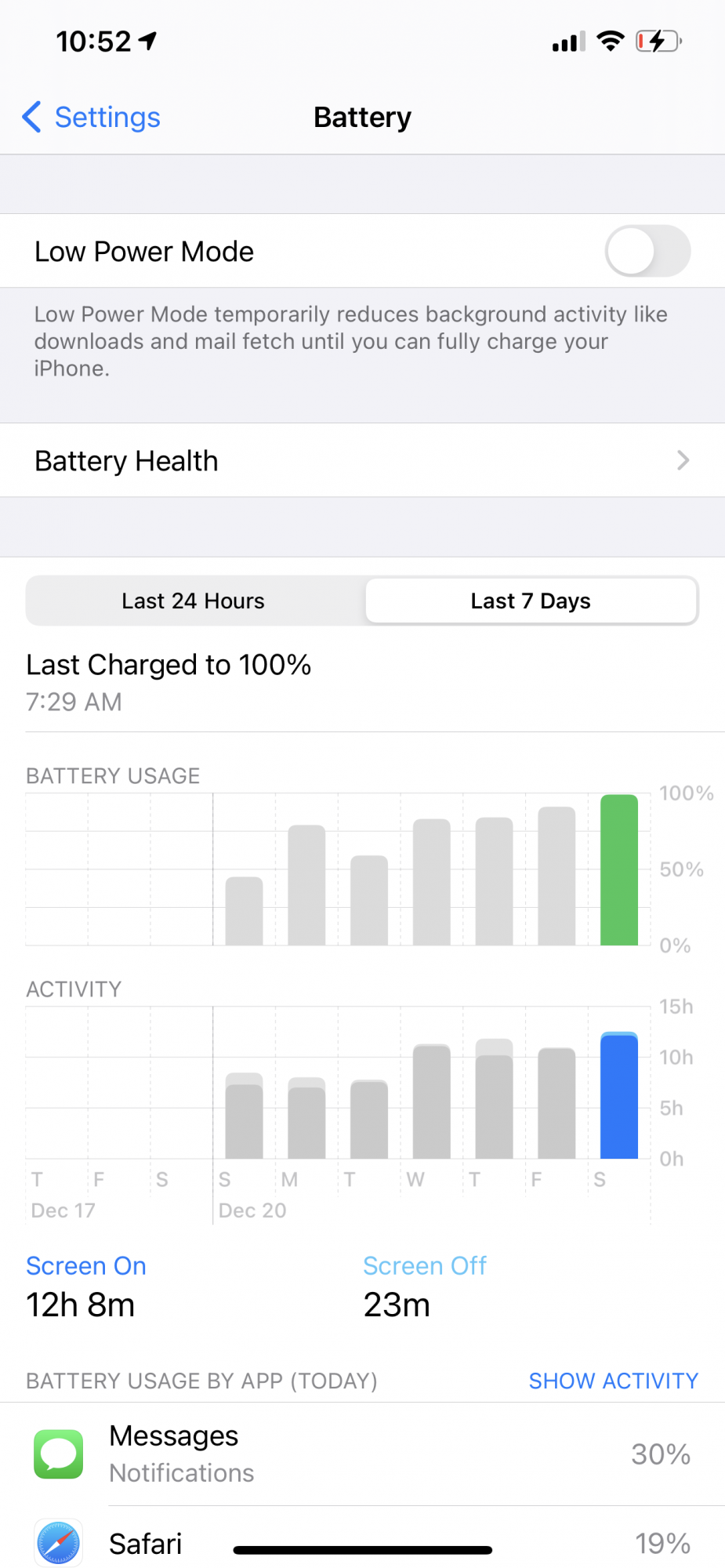Switch to Last 24 Hours view
This screenshot has height=1568, width=725.
194,601
